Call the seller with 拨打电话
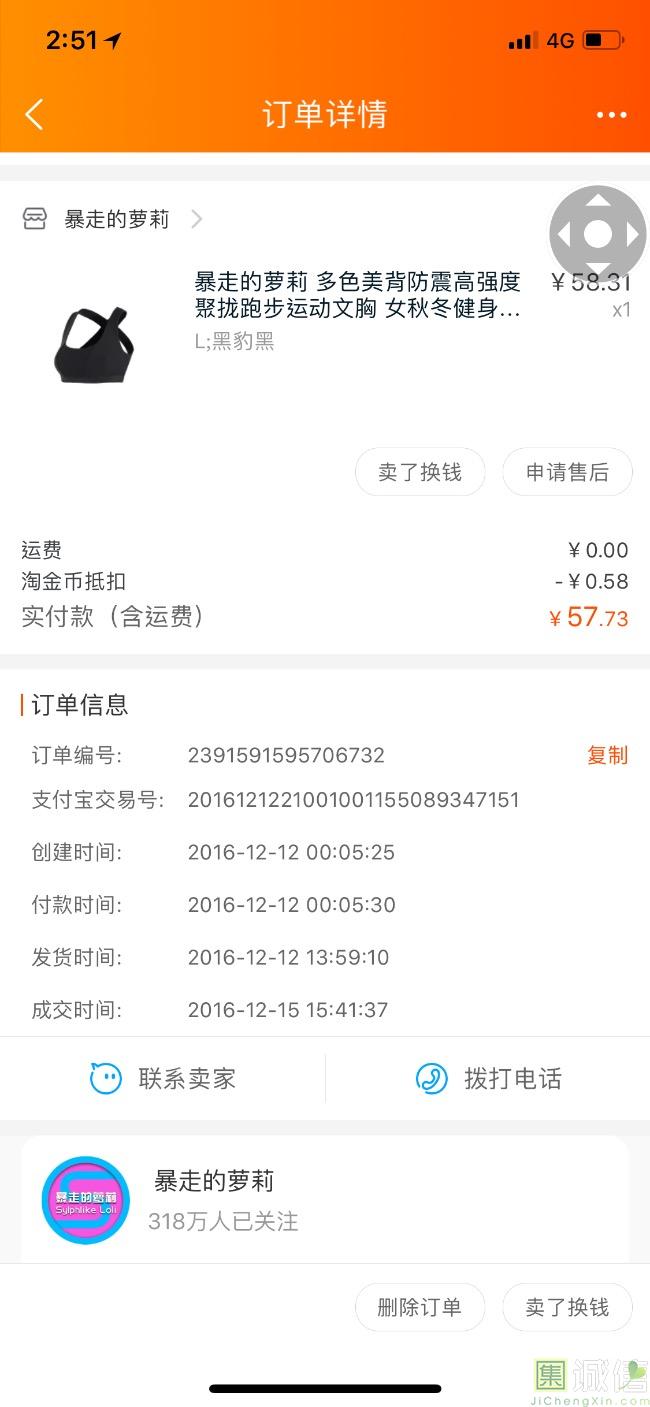The image size is (650, 1407). (x=488, y=1079)
